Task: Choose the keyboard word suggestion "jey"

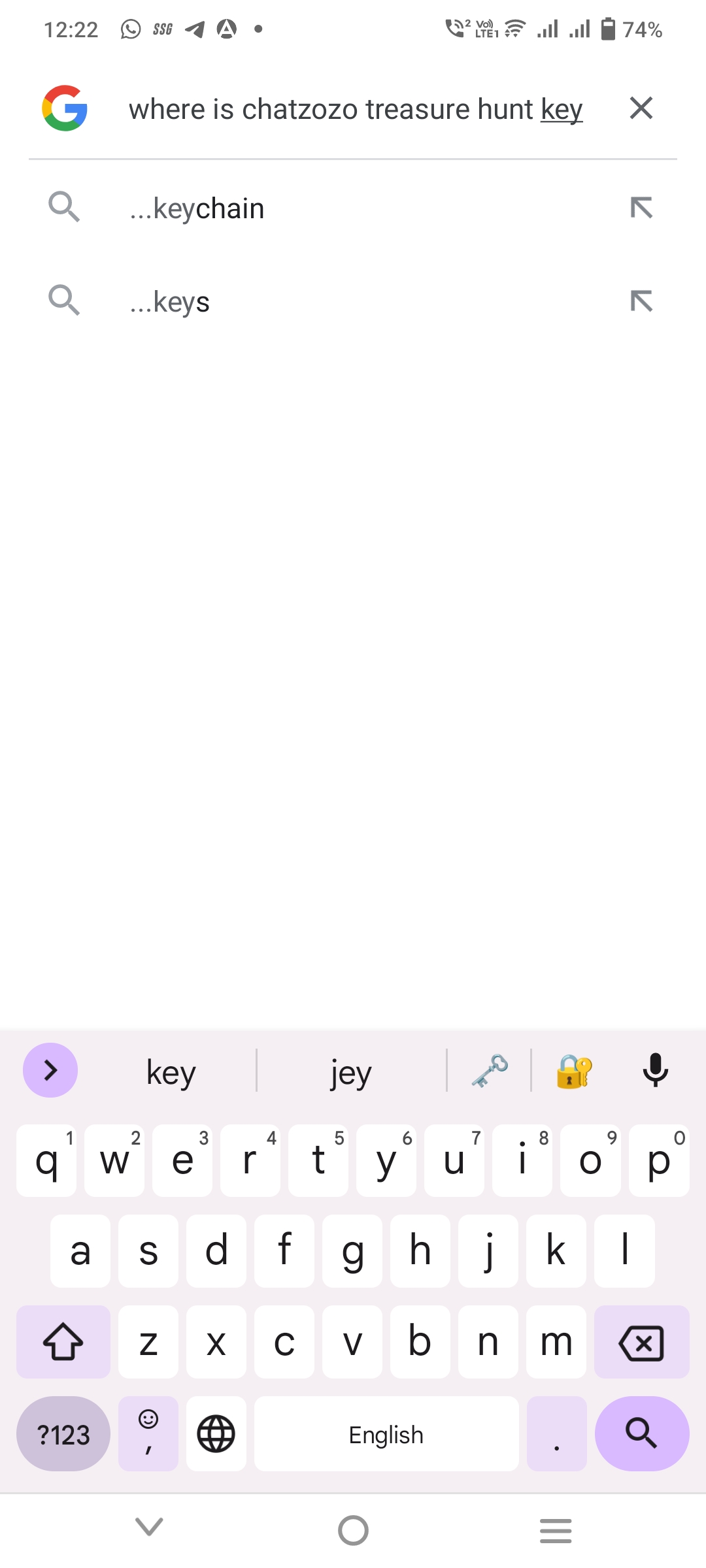Action: [x=351, y=1072]
